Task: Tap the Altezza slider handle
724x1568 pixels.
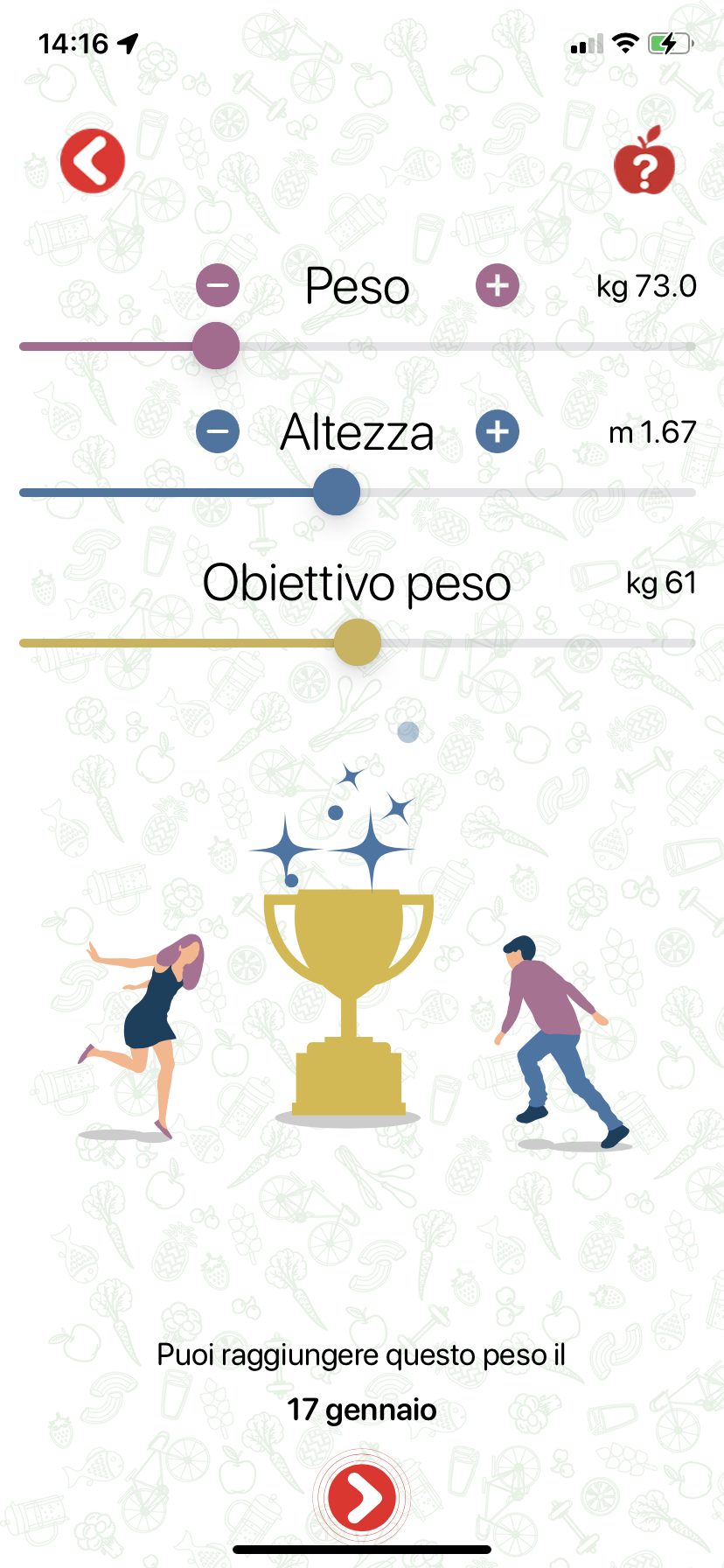Action: tap(337, 492)
